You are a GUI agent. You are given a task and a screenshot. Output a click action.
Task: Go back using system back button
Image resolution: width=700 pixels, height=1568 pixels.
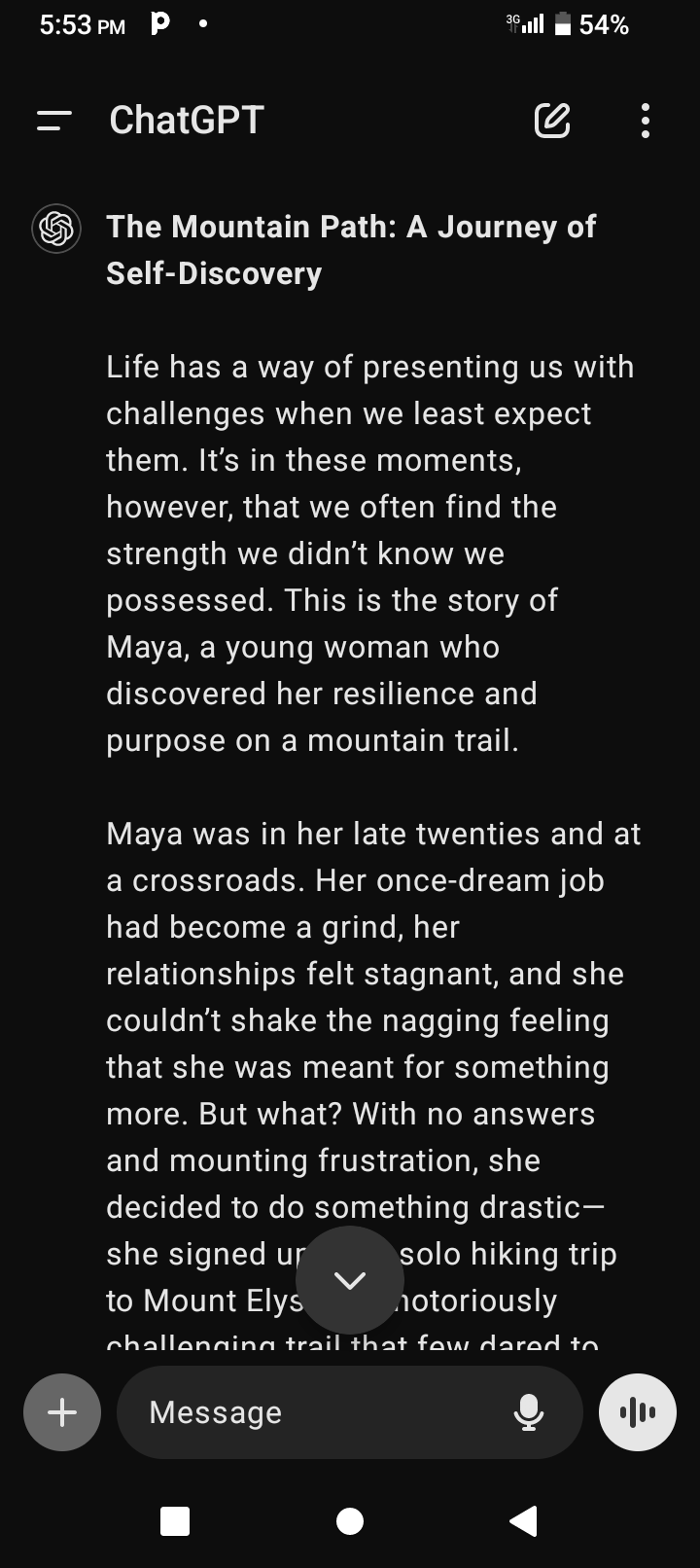(524, 1520)
